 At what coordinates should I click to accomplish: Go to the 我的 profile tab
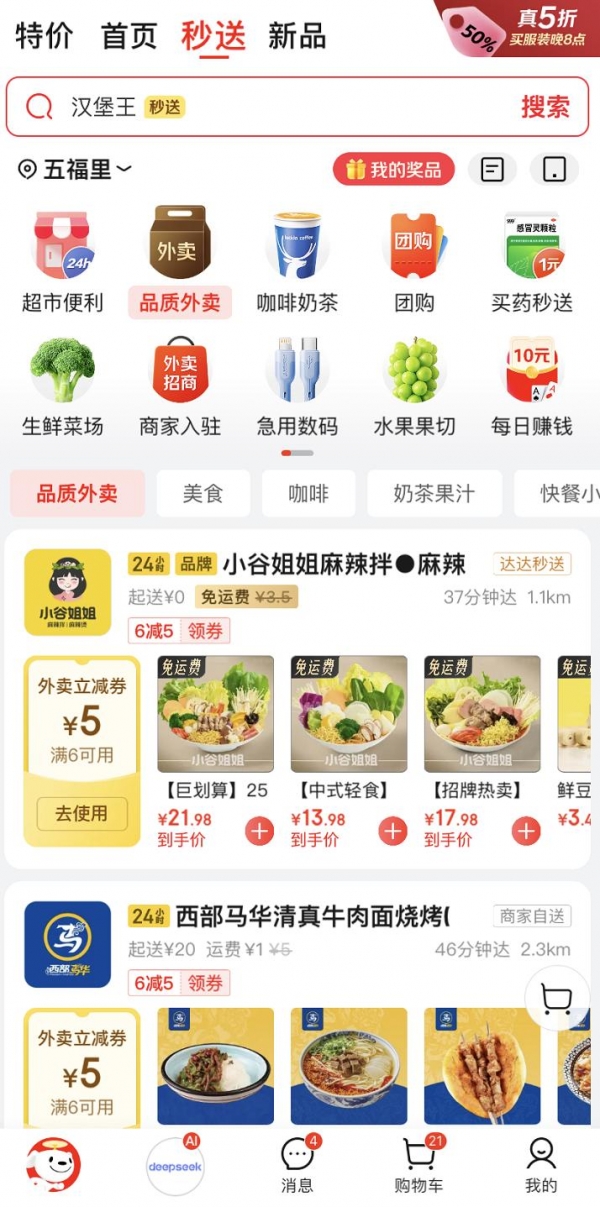click(541, 1165)
